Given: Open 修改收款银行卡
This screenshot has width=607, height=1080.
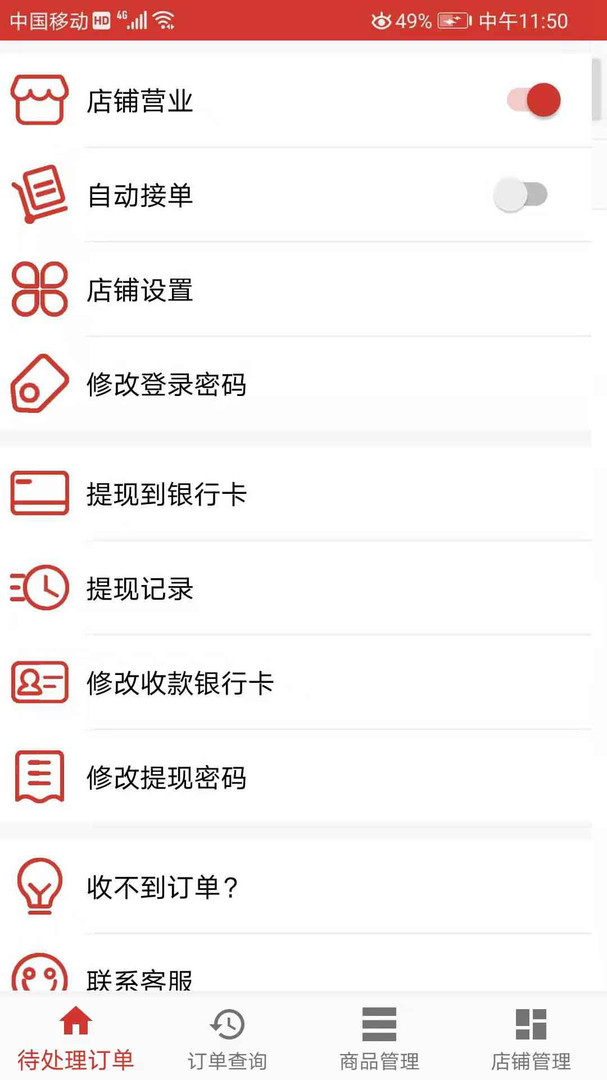Looking at the screenshot, I should point(300,683).
